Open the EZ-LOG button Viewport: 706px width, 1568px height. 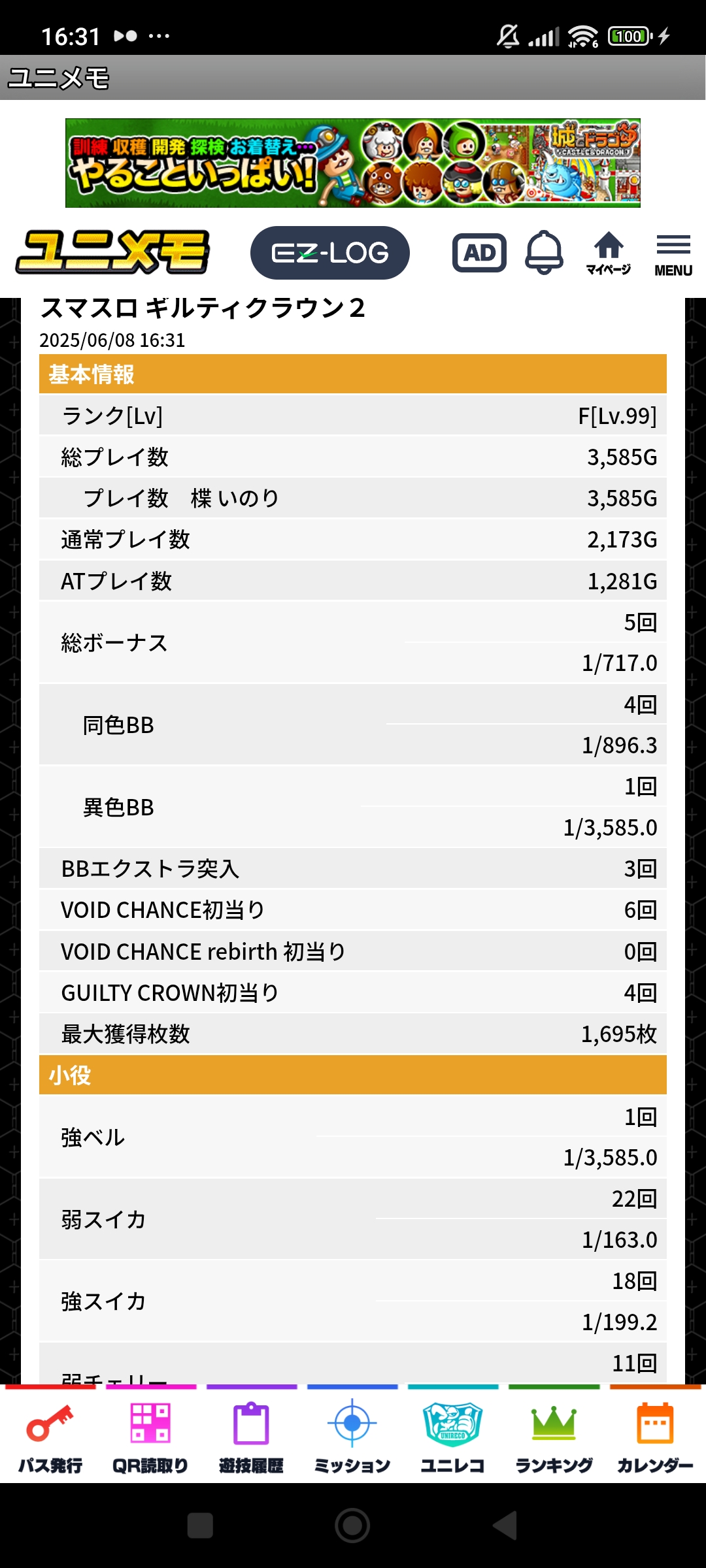pyautogui.click(x=329, y=253)
